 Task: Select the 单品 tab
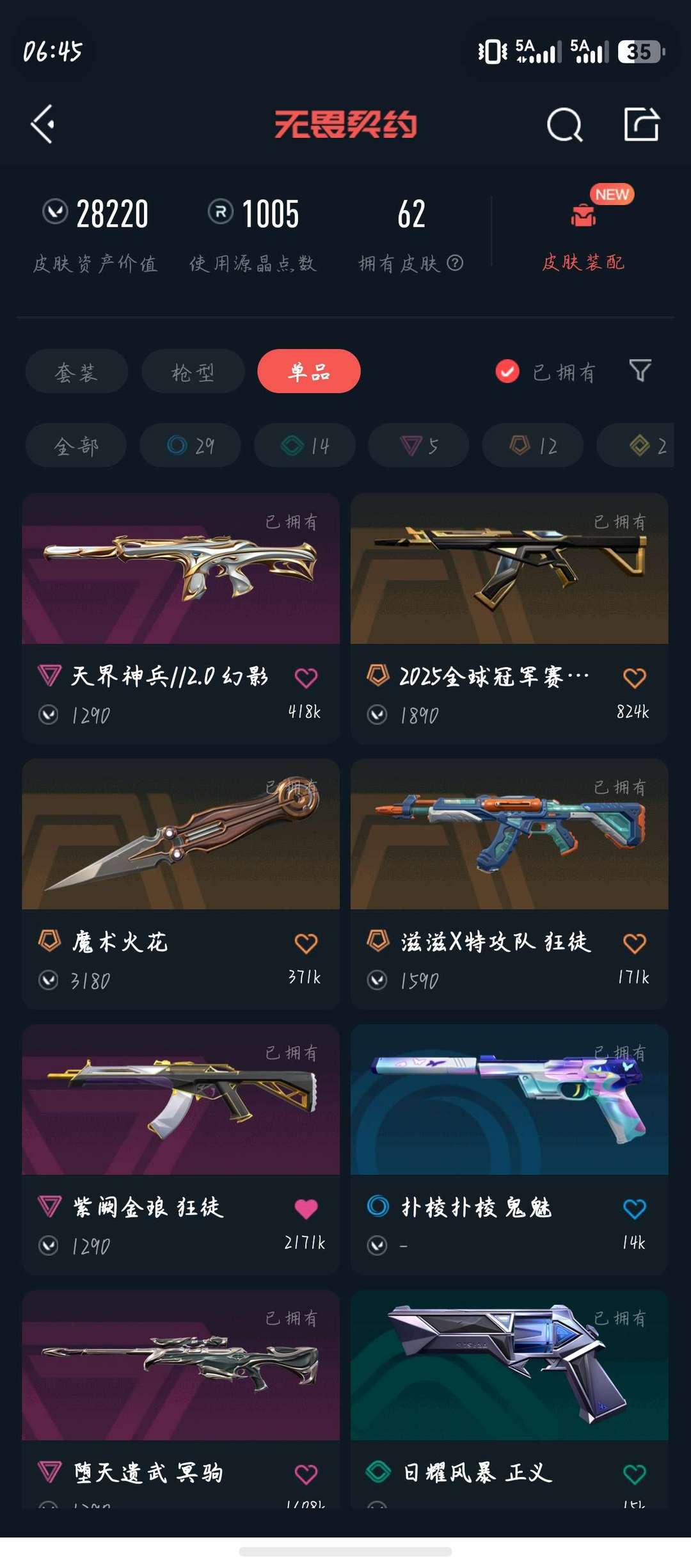[x=309, y=371]
